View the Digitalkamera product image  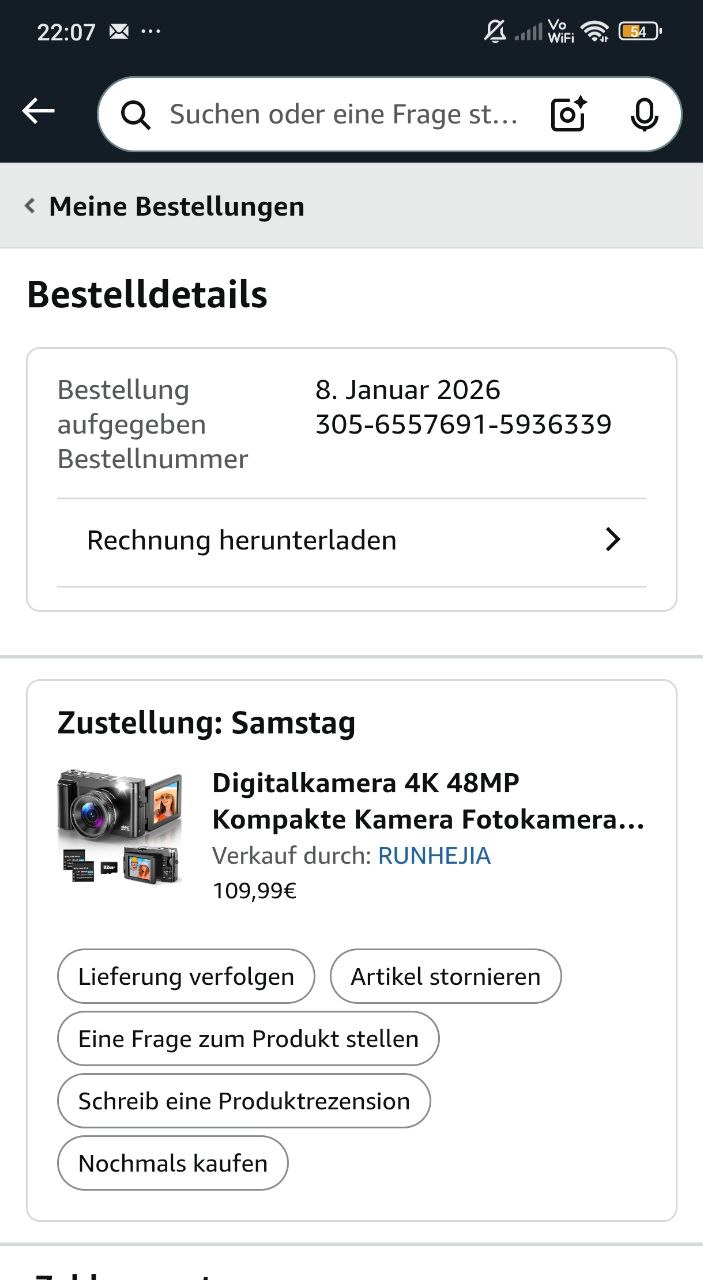pyautogui.click(x=120, y=826)
